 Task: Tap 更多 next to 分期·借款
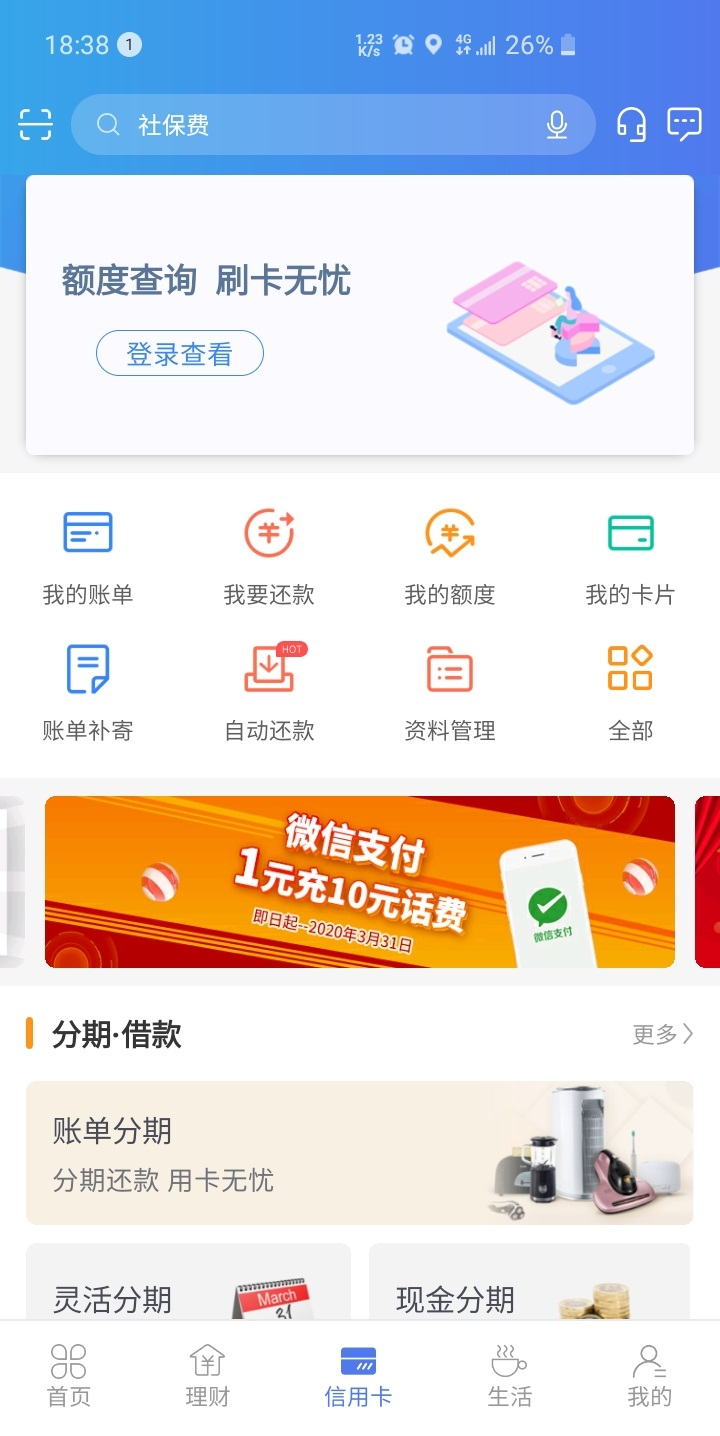coord(662,1034)
